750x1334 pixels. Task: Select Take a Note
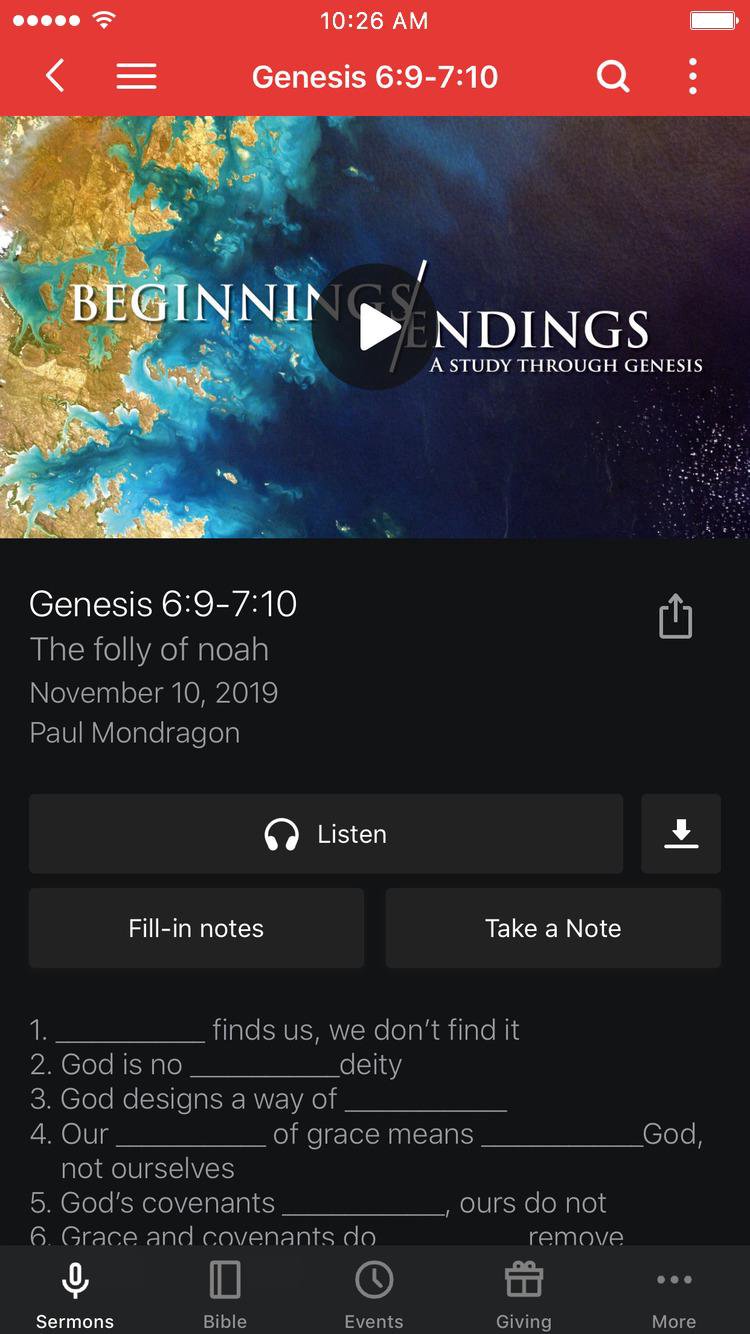[553, 928]
